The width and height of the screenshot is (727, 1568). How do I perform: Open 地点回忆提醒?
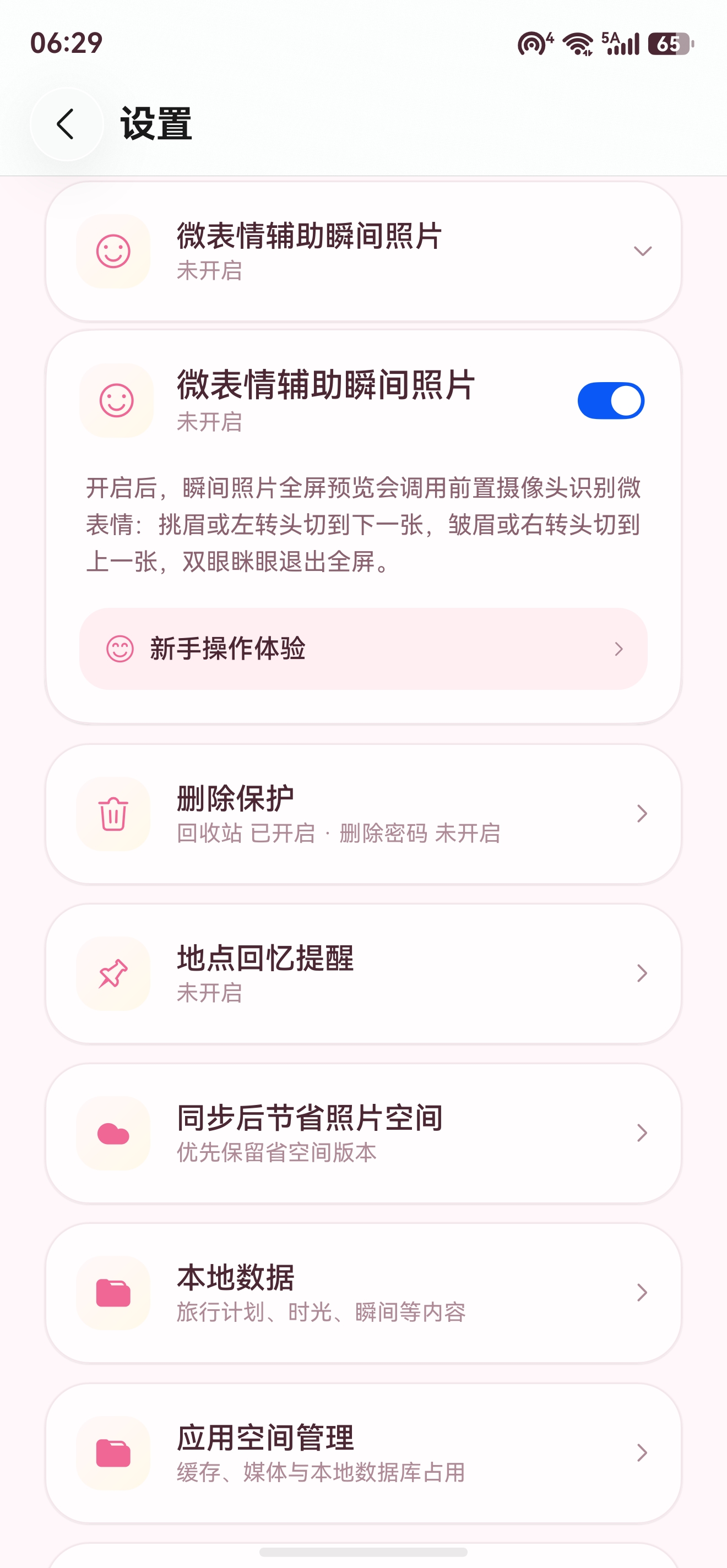(x=363, y=973)
